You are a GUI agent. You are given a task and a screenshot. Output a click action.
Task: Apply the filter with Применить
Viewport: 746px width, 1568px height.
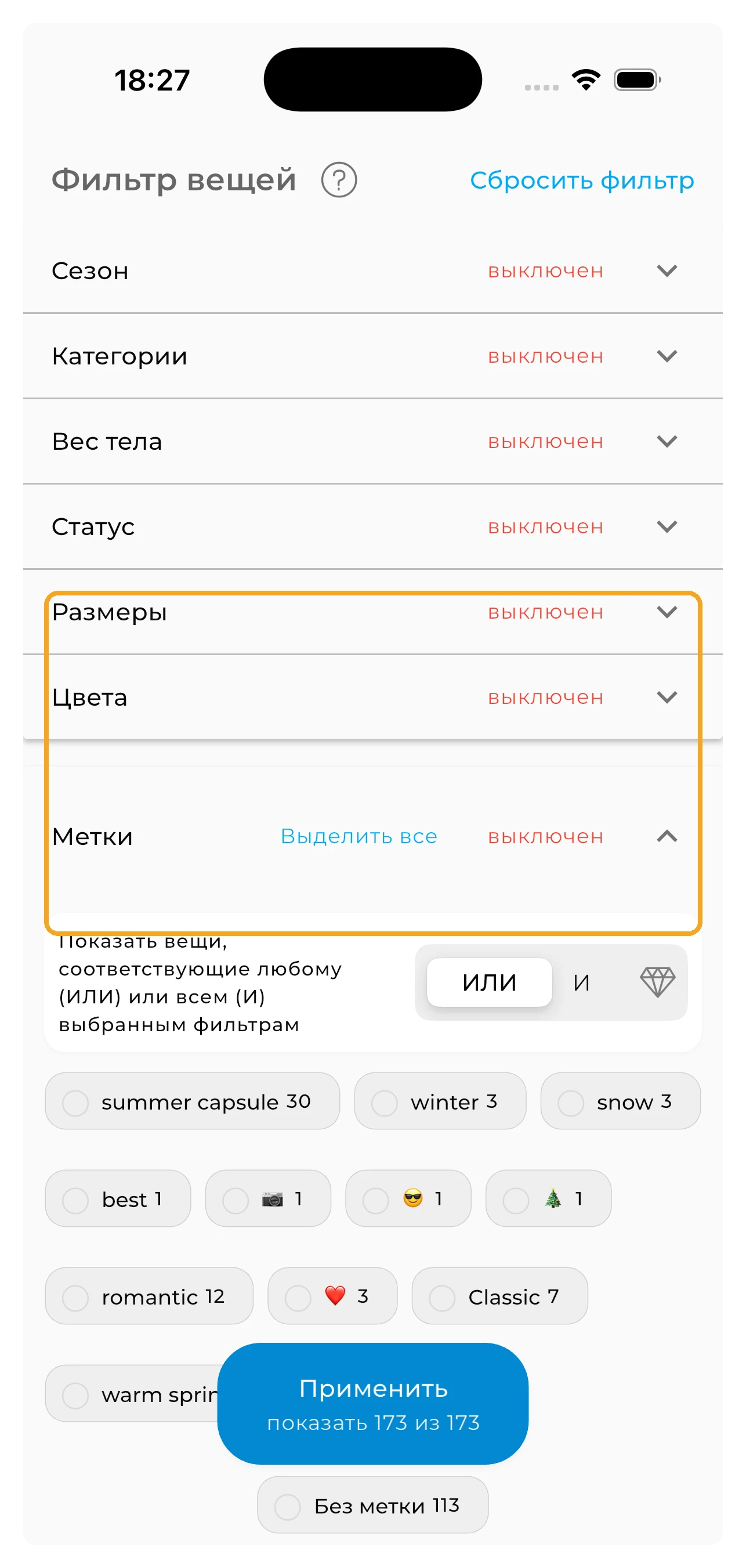point(372,1404)
